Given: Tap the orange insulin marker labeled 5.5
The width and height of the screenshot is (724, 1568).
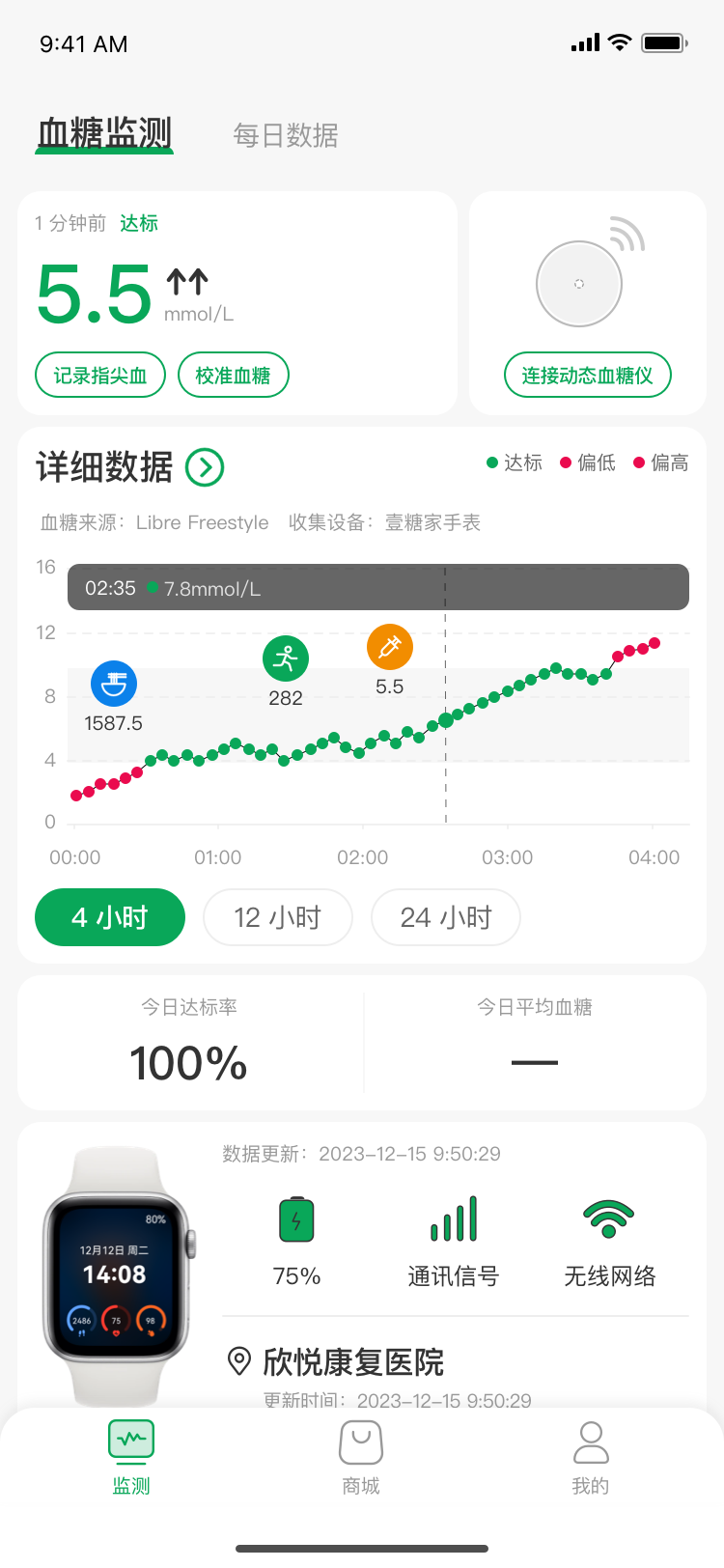Looking at the screenshot, I should [390, 647].
